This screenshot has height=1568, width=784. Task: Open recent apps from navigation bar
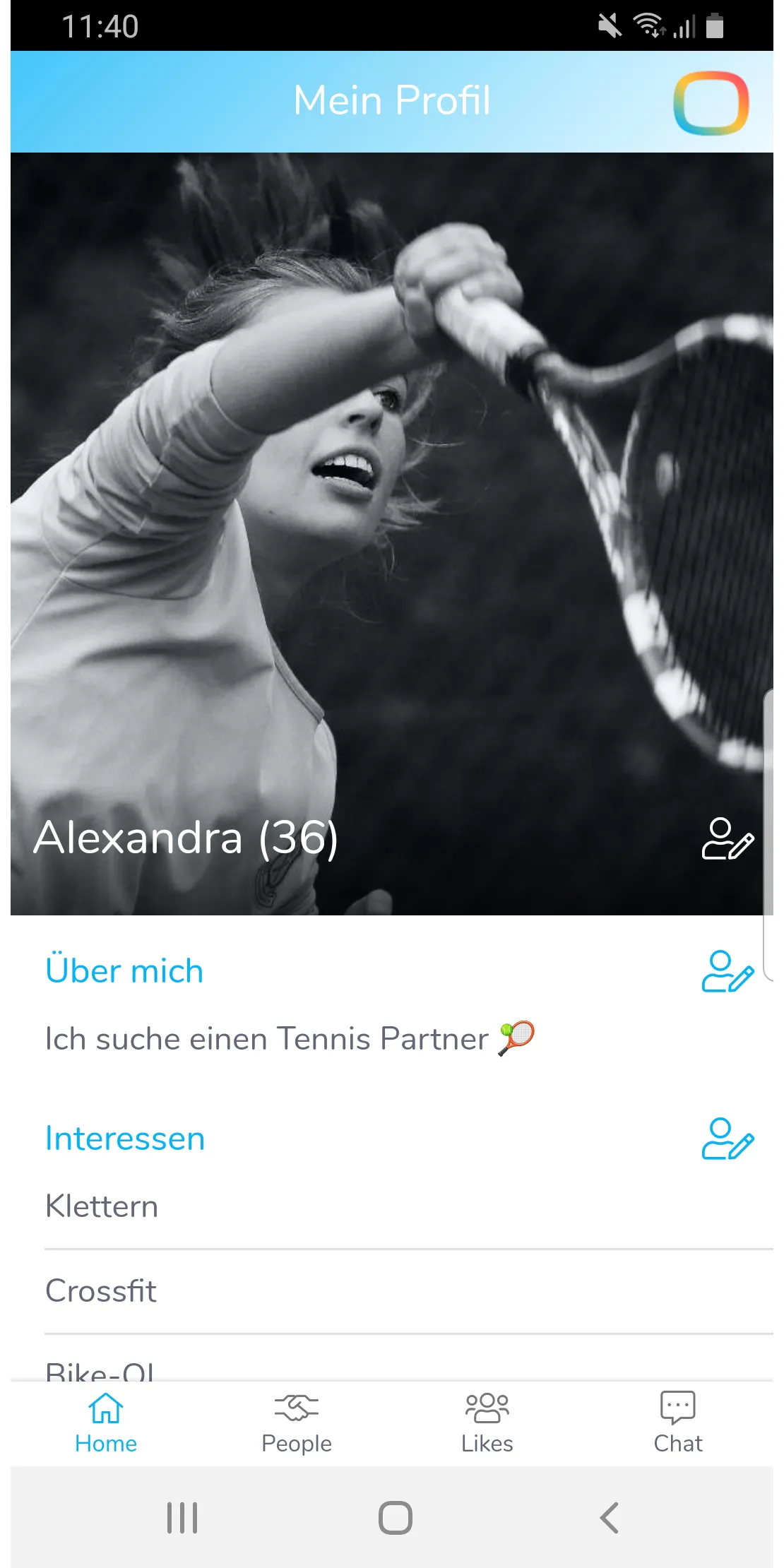coord(182,1517)
